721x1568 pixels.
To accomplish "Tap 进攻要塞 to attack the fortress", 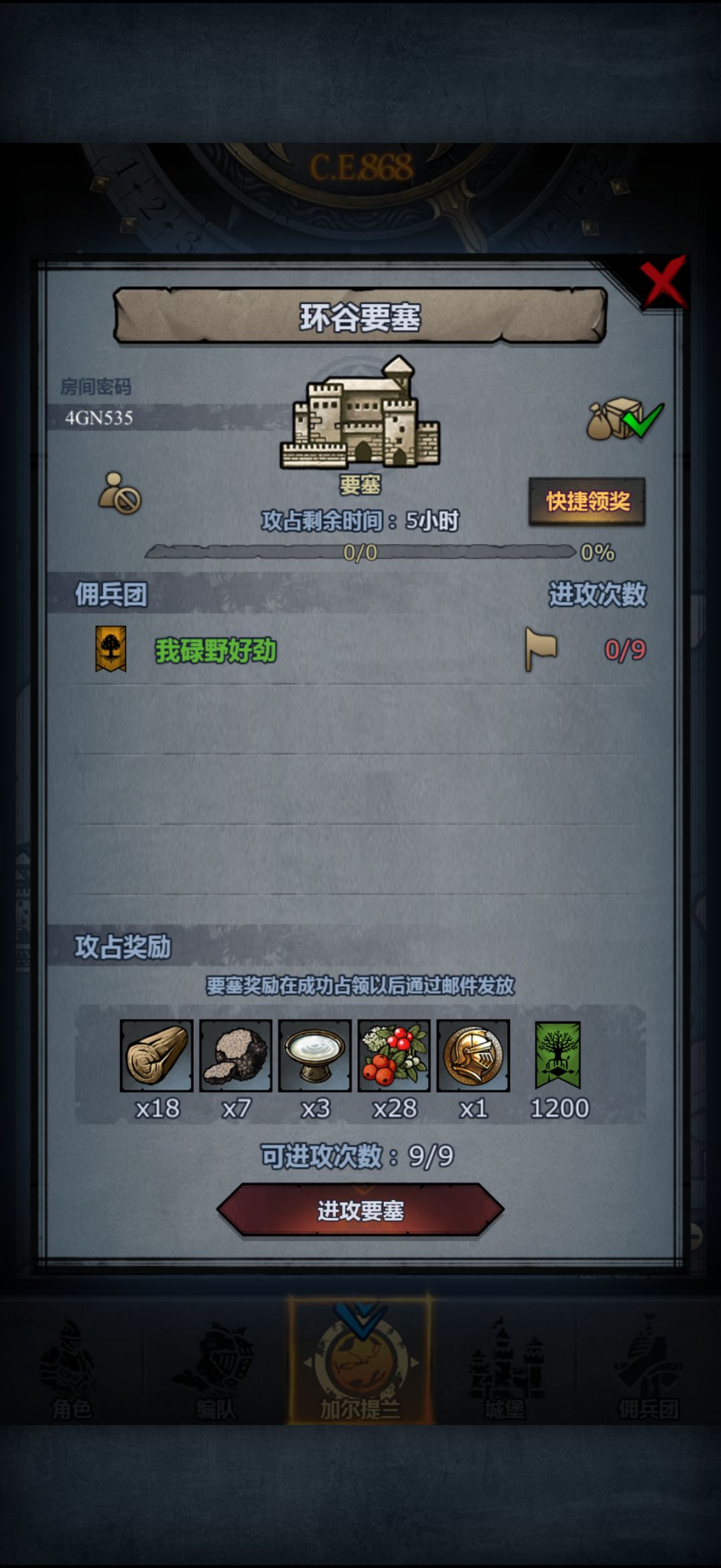I will [360, 1210].
